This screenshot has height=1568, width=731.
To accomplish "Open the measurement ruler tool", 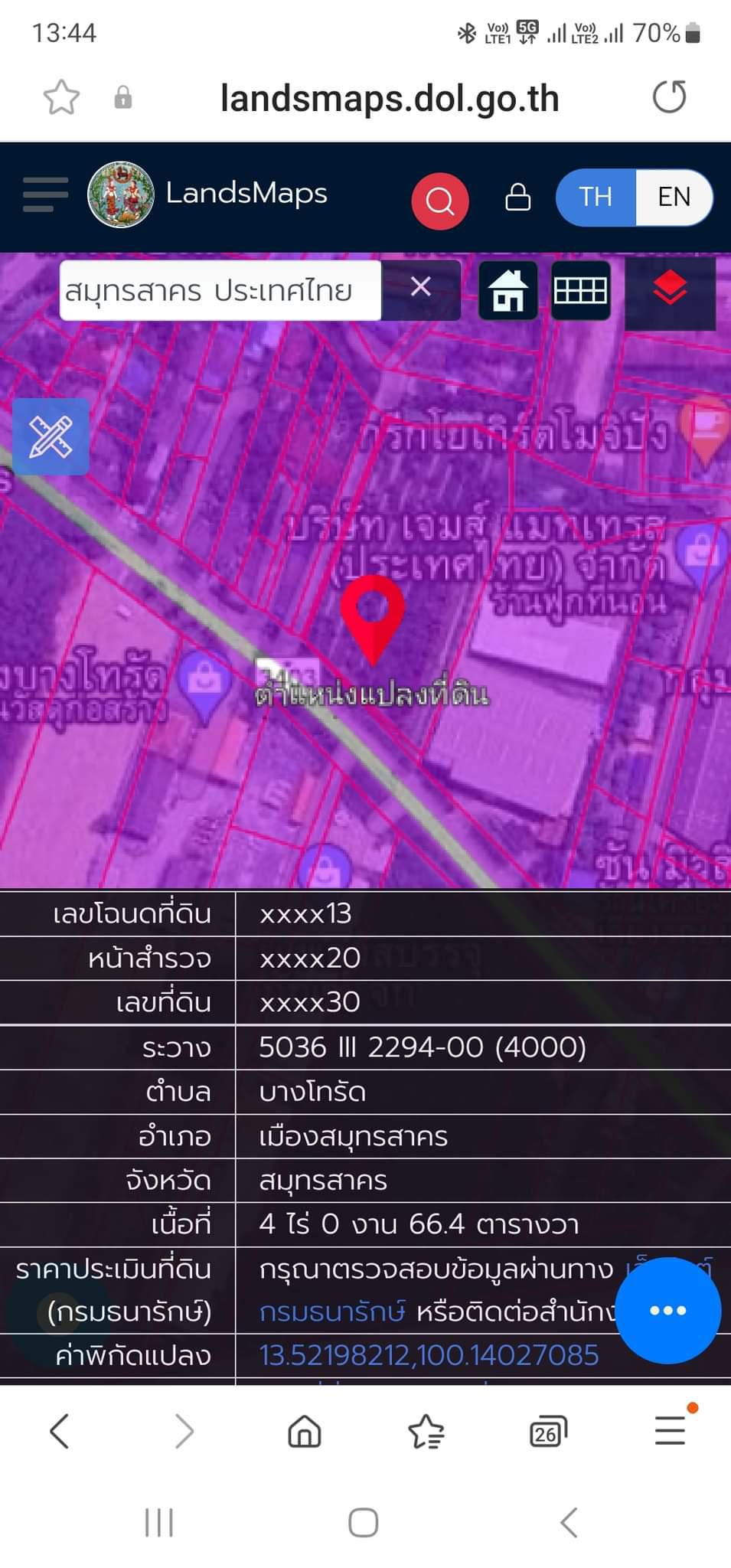I will (x=51, y=436).
